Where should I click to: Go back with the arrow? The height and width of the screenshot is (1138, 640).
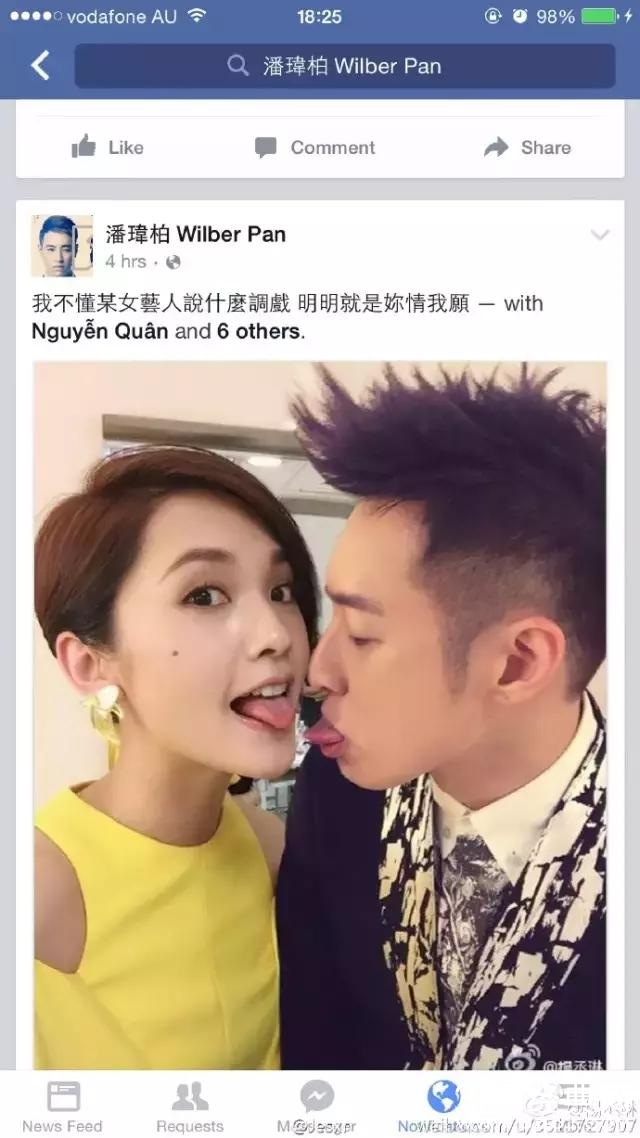(40, 66)
